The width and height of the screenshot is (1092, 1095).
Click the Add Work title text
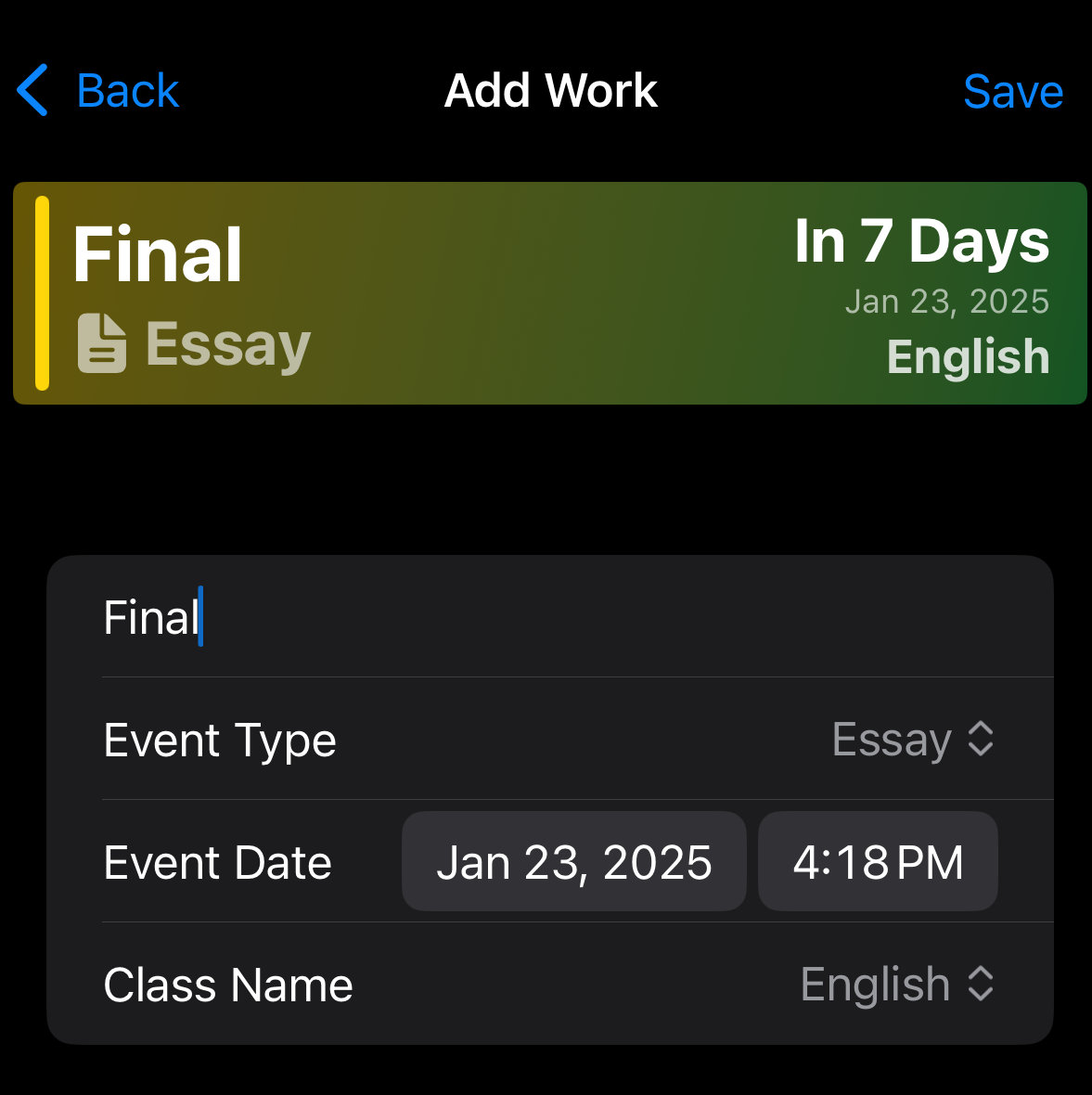tap(550, 90)
